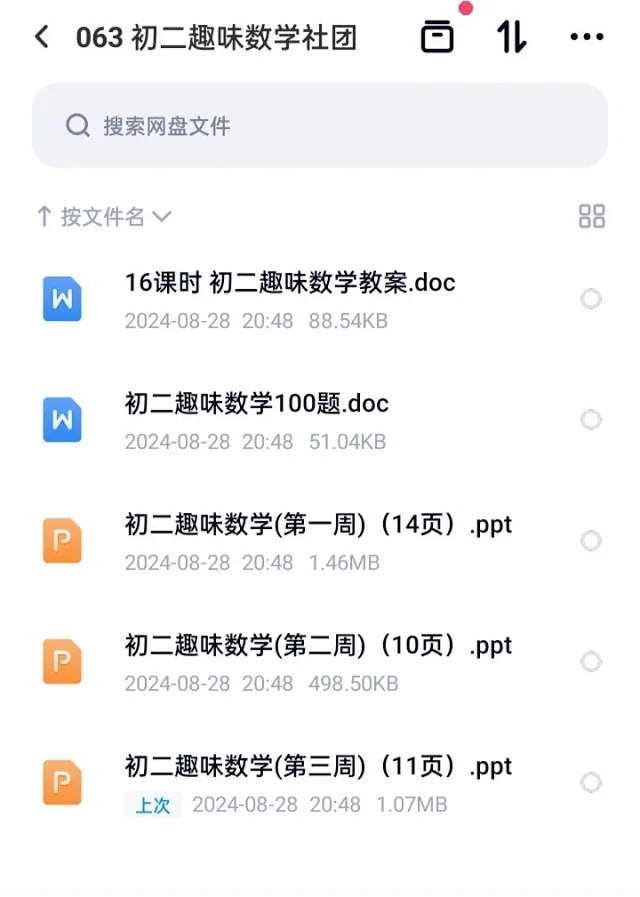Open the transfer list arrows icon

click(511, 38)
